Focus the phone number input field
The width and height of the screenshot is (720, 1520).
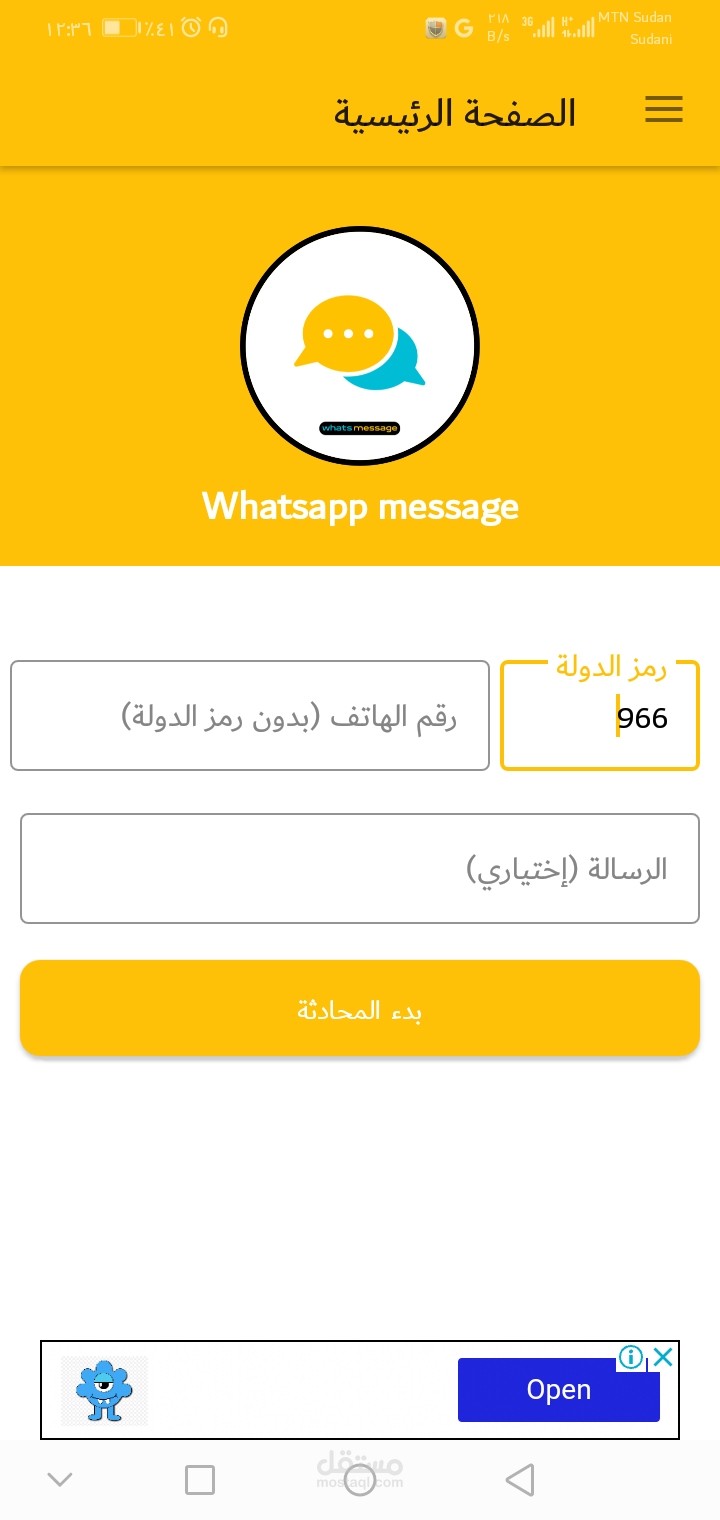coord(250,716)
